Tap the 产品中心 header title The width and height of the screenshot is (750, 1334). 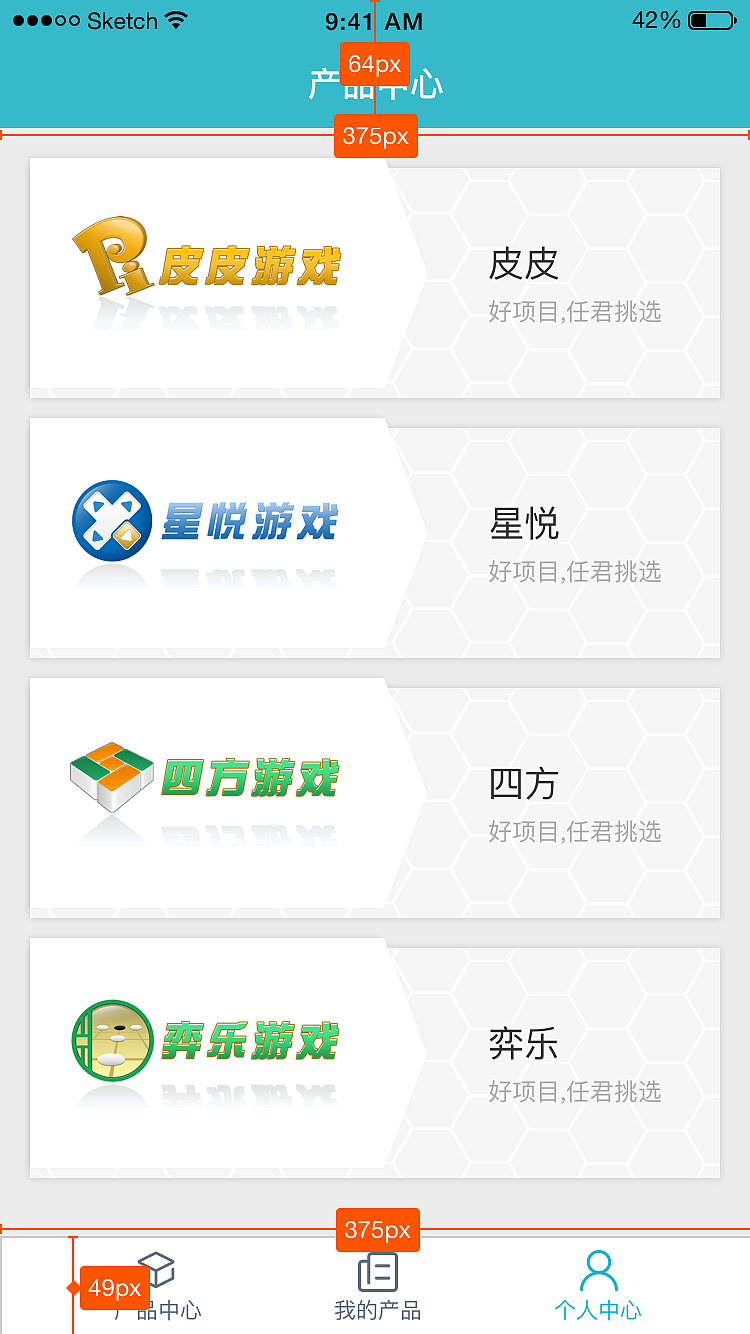[x=375, y=85]
